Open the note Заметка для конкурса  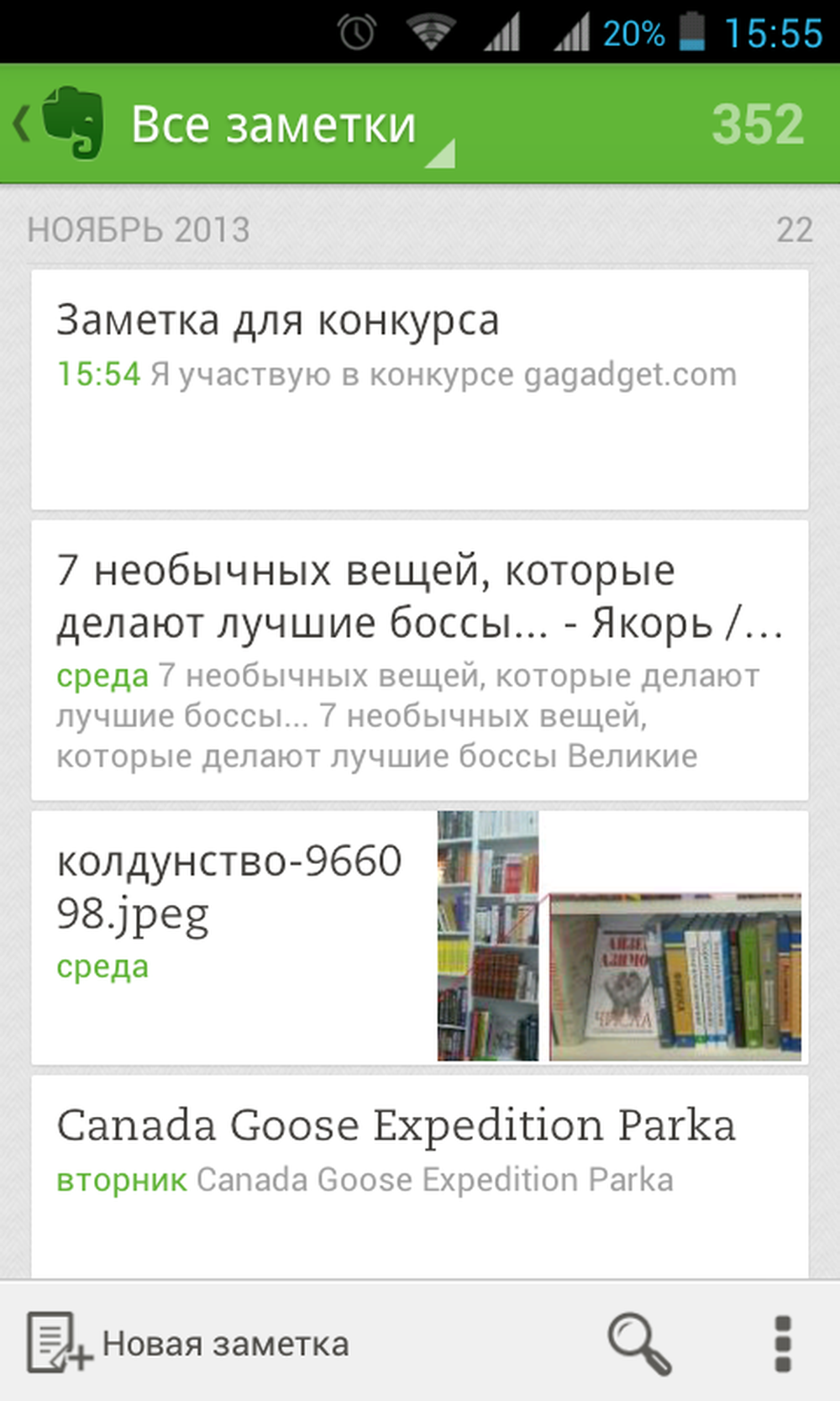coord(420,389)
